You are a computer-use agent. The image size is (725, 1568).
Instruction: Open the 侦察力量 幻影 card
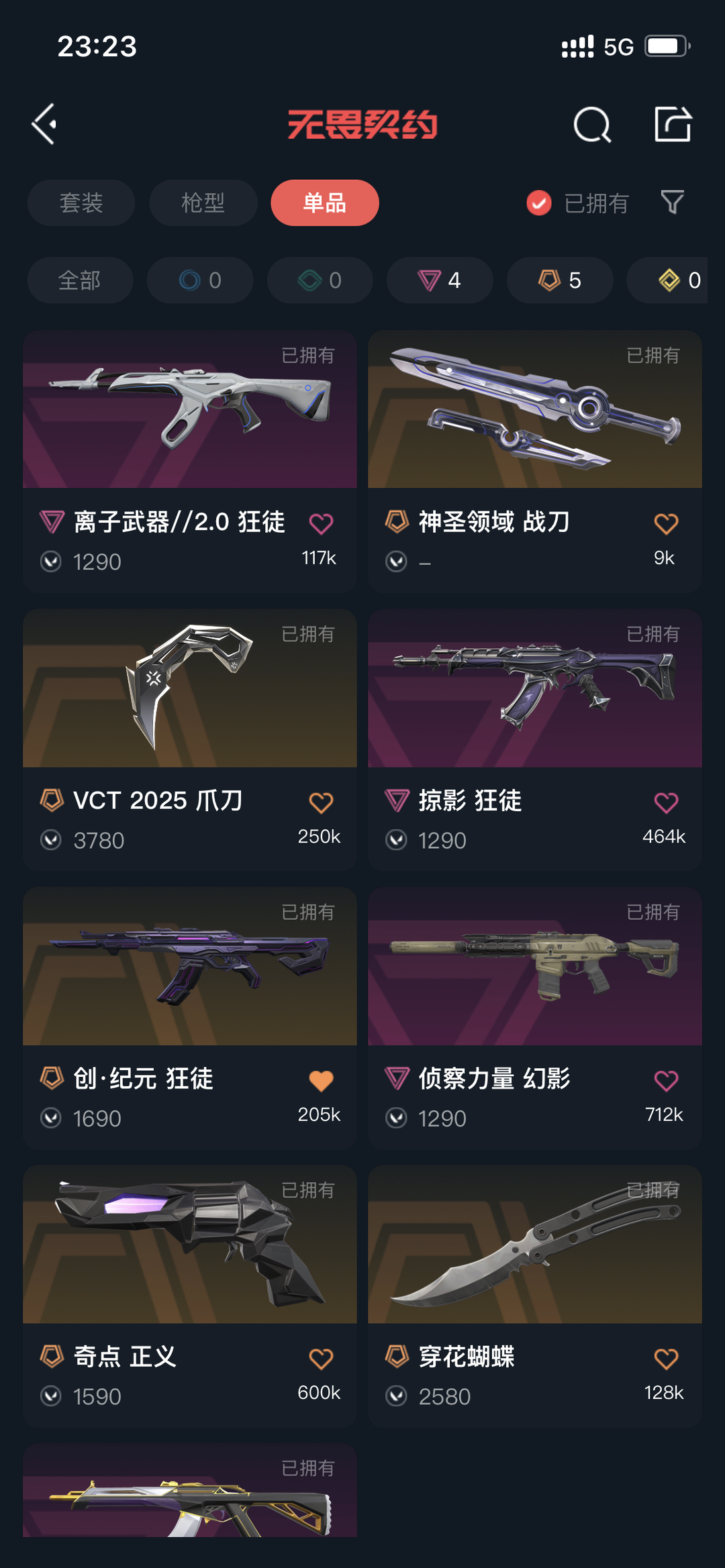(x=535, y=1018)
